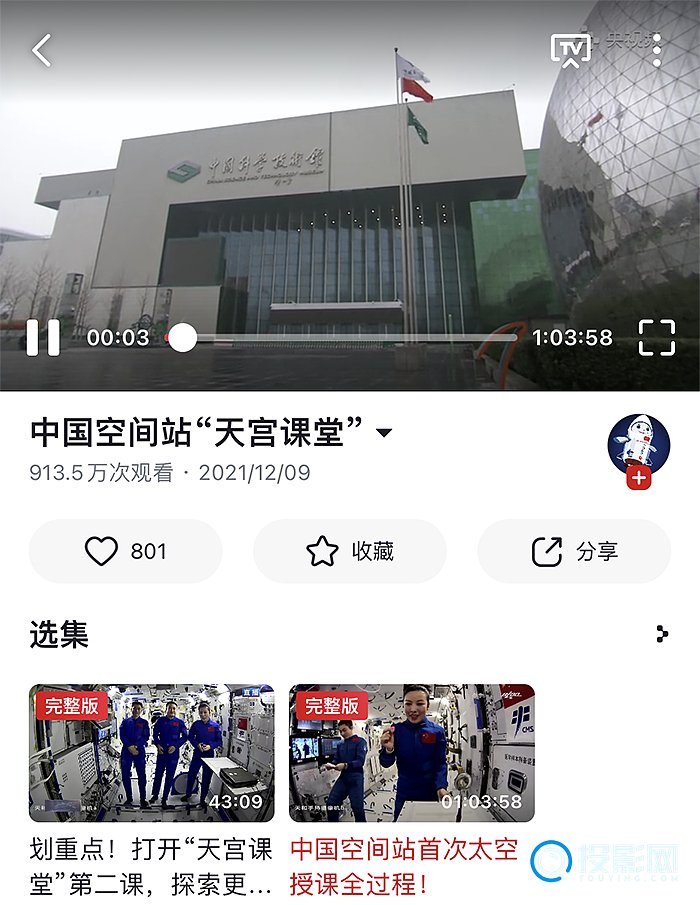
Task: Go back using the top-left arrow
Action: 42,50
